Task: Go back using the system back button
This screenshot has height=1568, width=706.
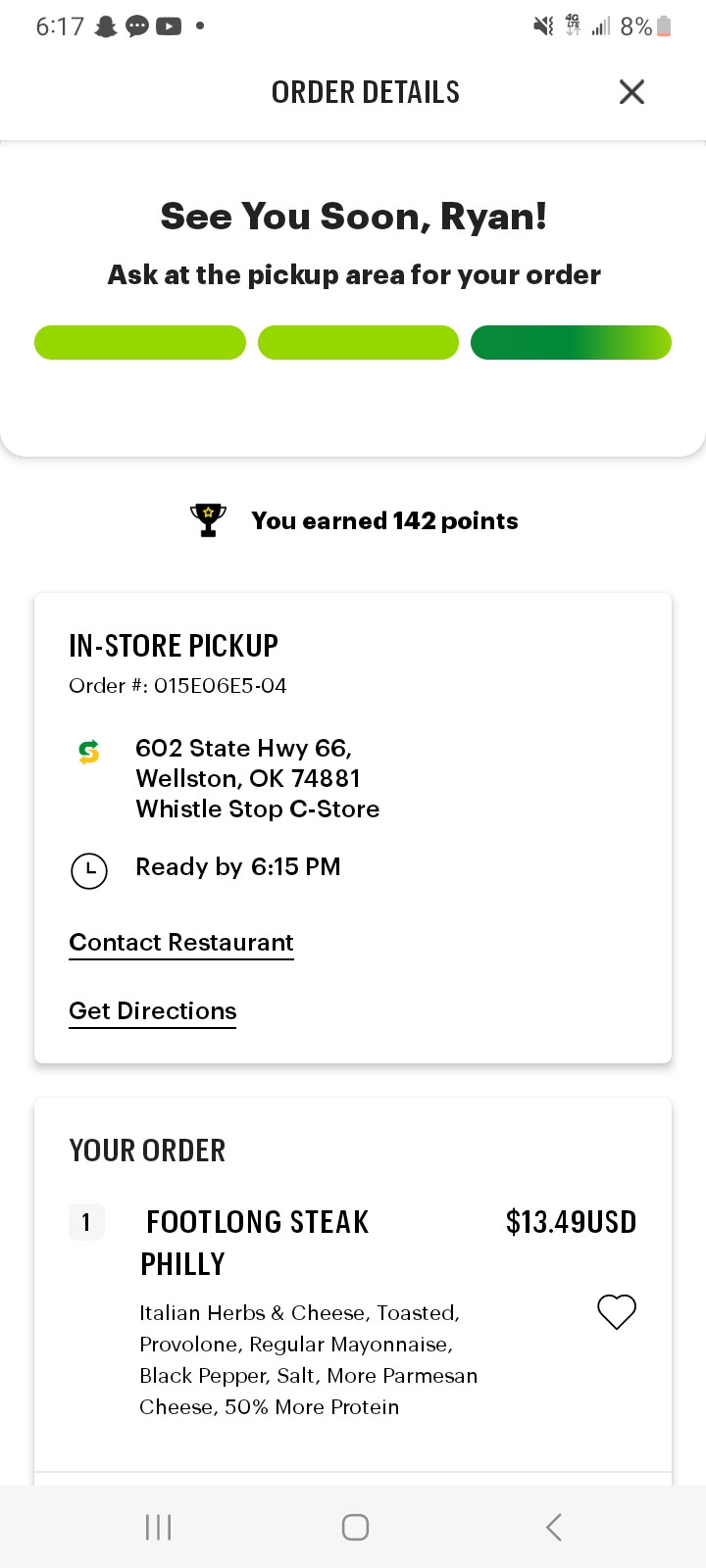Action: coord(554,1527)
